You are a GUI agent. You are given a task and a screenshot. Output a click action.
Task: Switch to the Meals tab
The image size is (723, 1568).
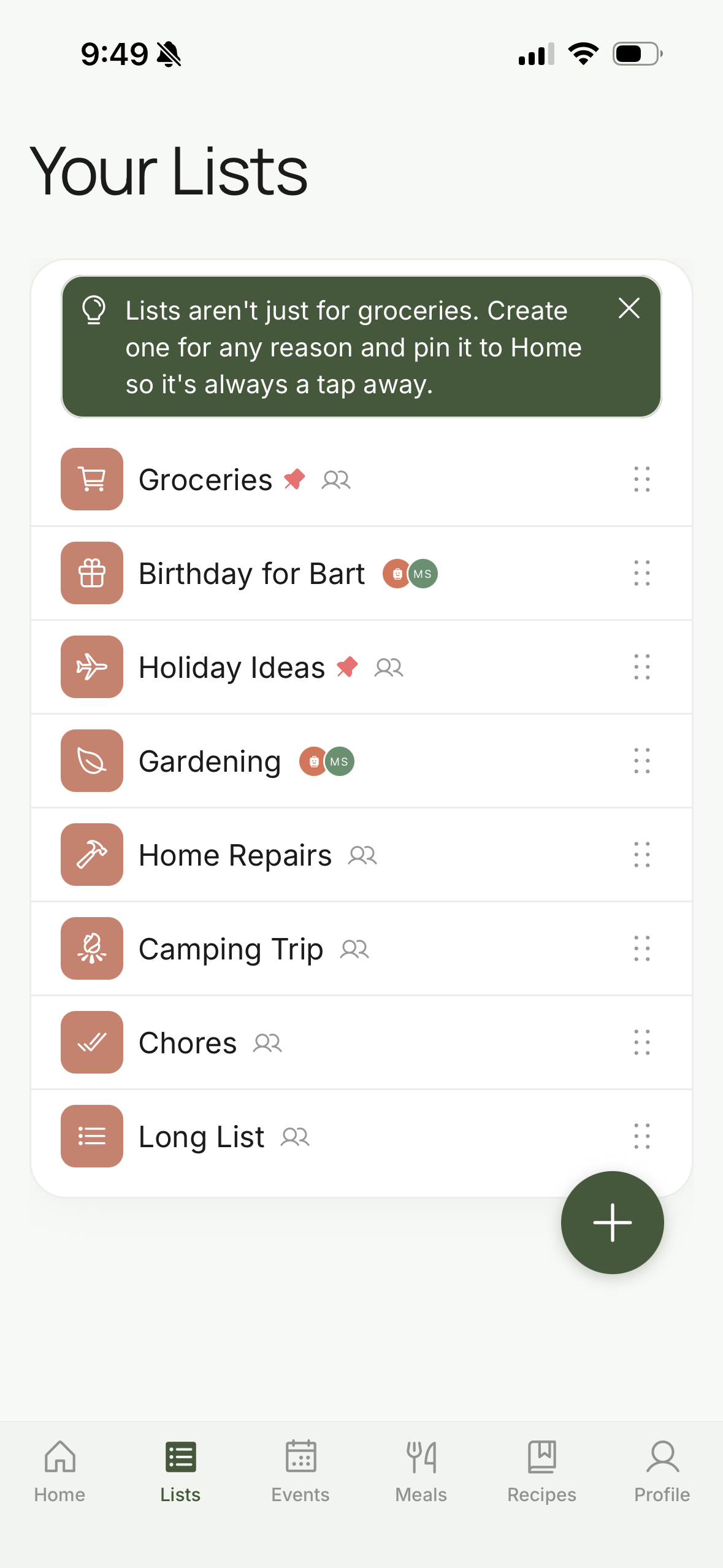click(x=421, y=1472)
